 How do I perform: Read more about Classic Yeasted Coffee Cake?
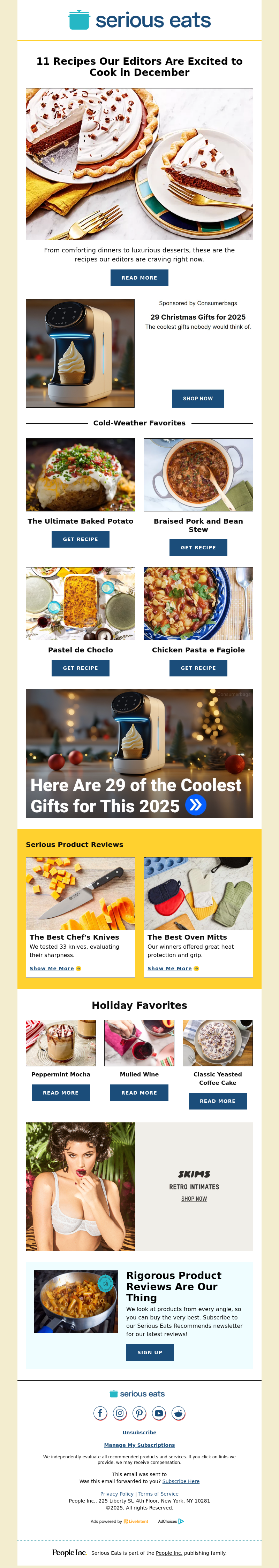click(218, 1101)
